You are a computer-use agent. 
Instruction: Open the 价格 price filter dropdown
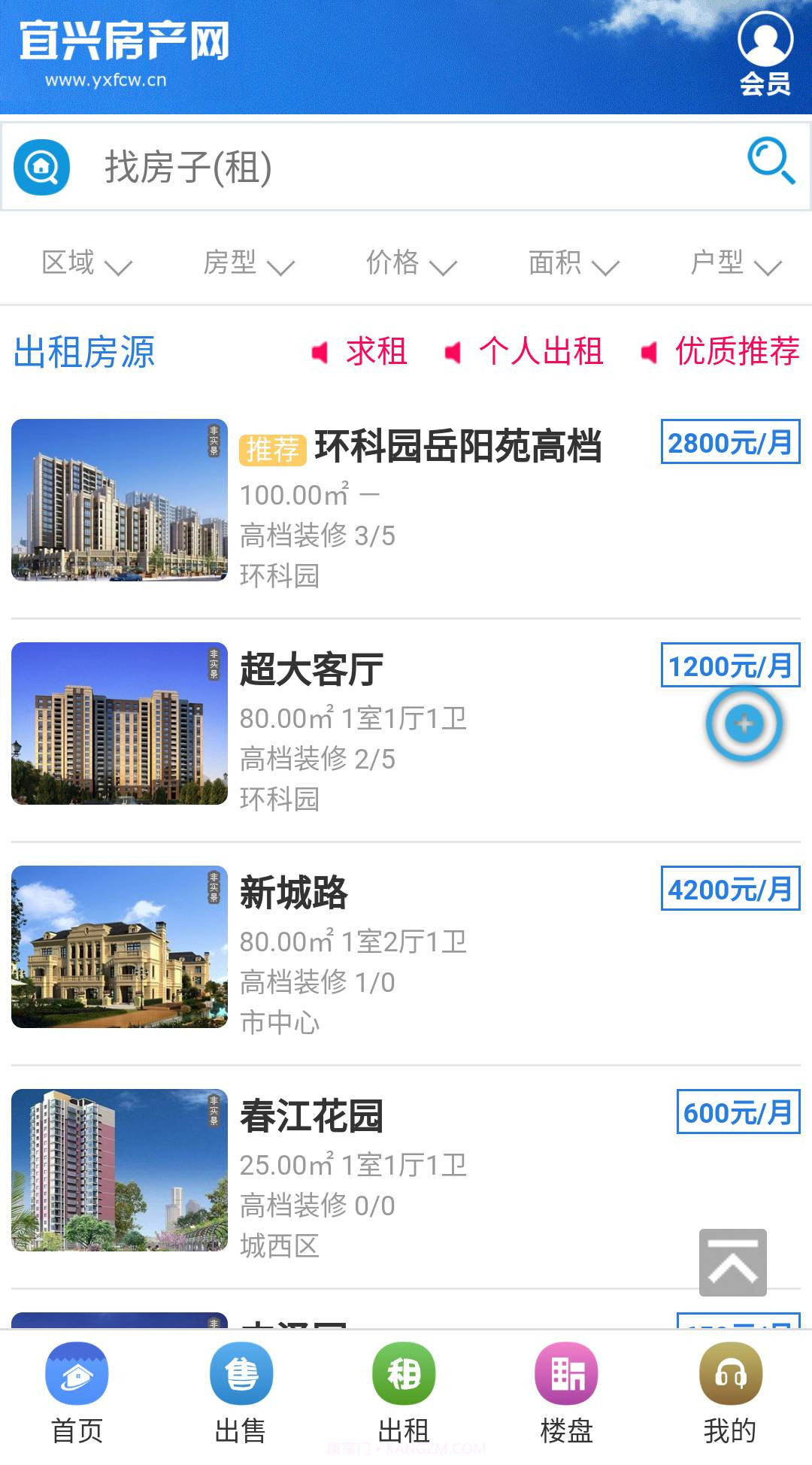(x=411, y=265)
